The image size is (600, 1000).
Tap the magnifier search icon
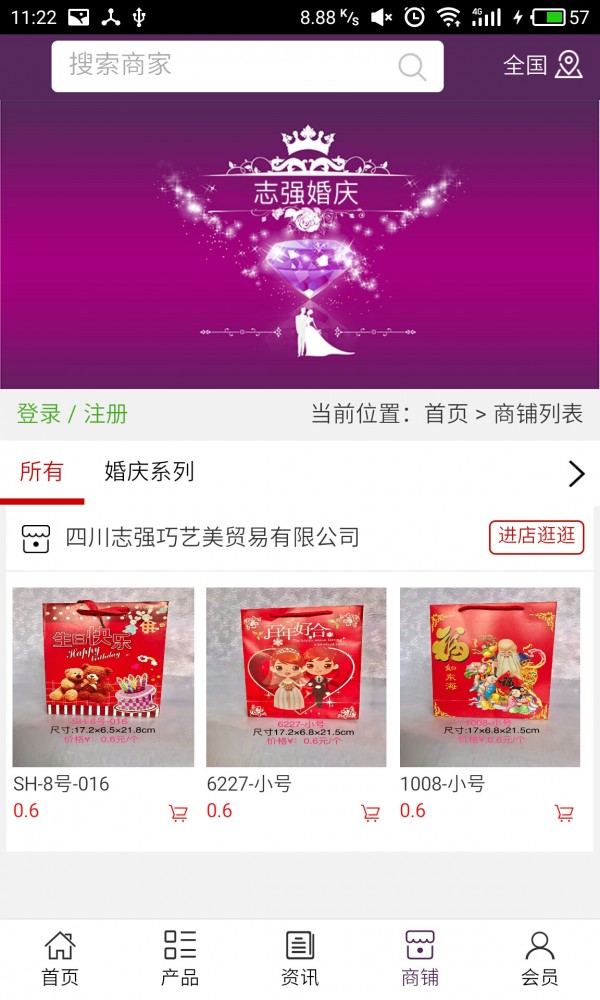[x=412, y=67]
